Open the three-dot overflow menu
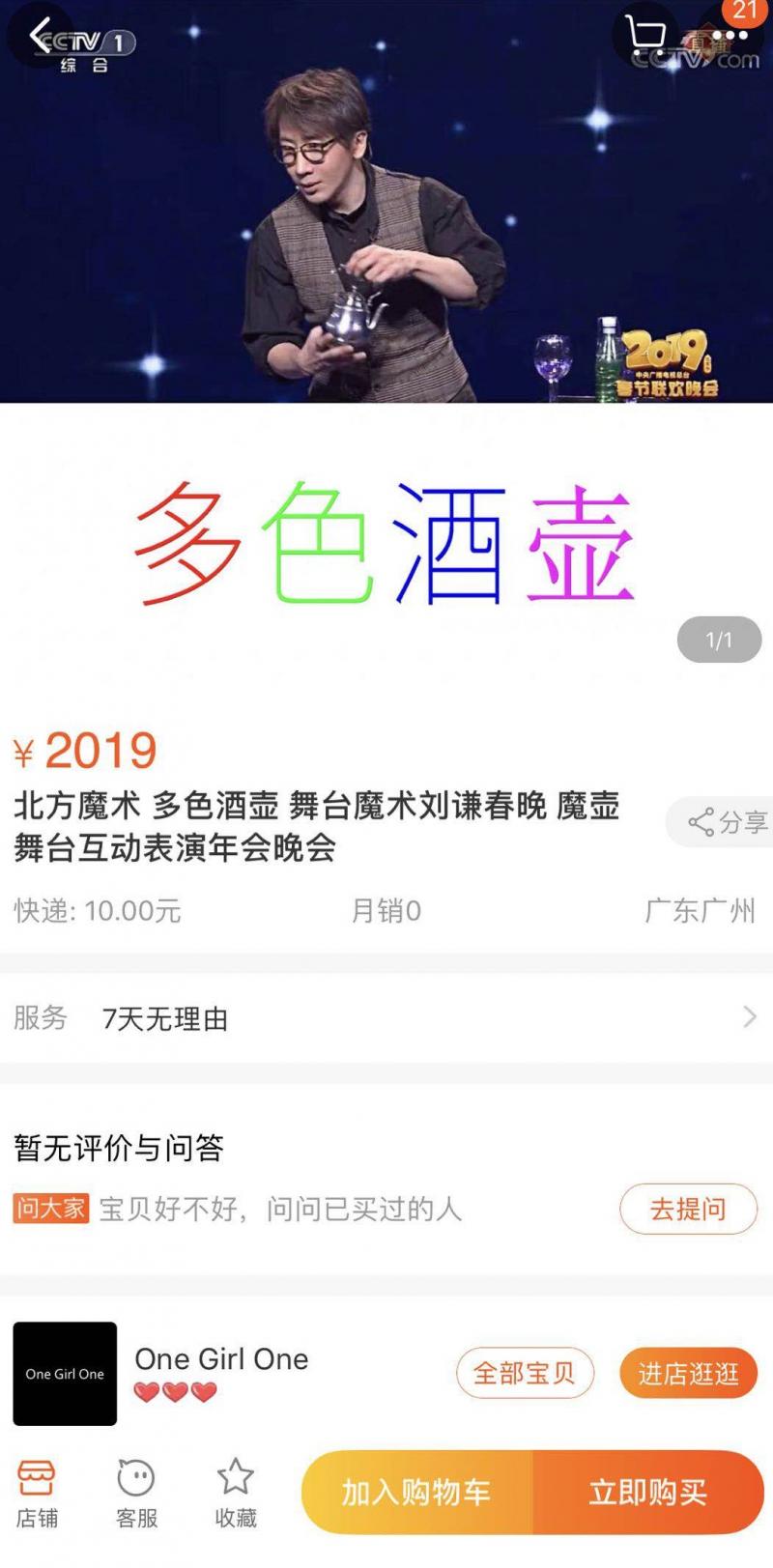773x1568 pixels. pyautogui.click(x=730, y=36)
